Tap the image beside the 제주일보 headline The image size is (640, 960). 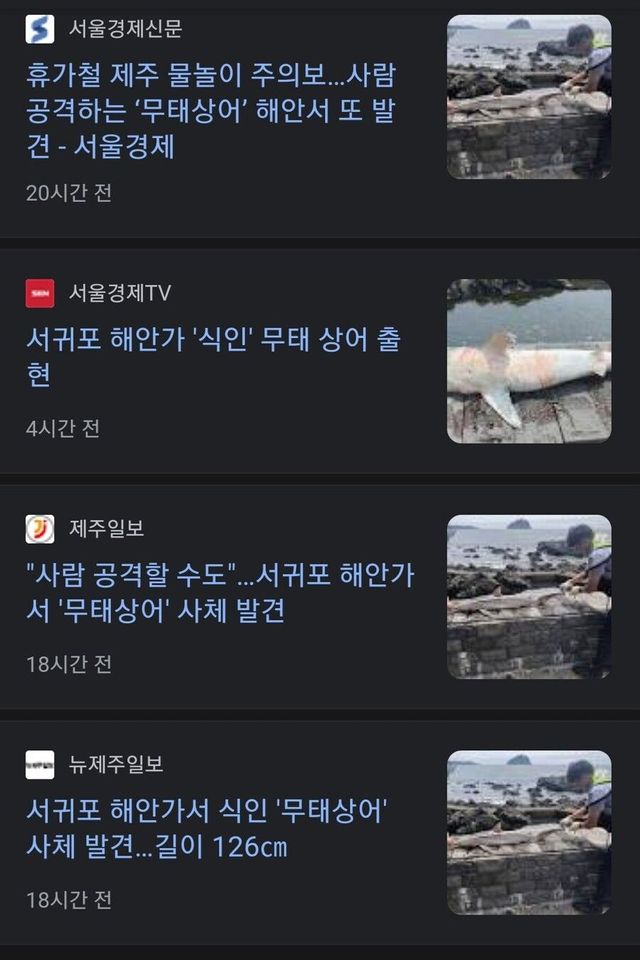528,597
